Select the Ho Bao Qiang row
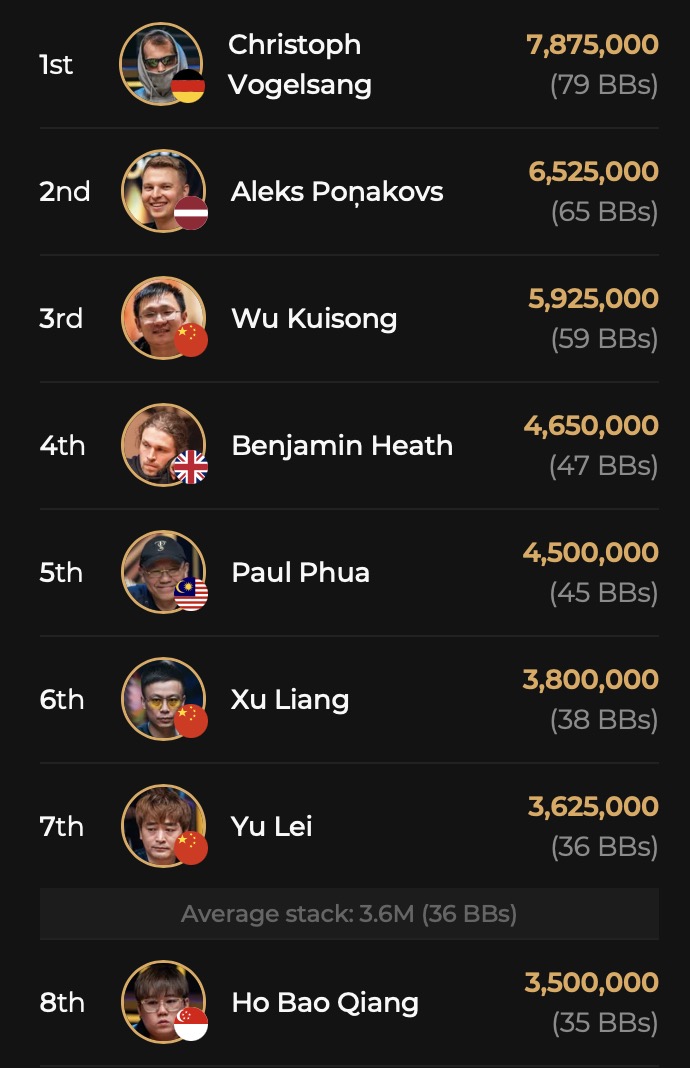690x1068 pixels. [325, 1003]
